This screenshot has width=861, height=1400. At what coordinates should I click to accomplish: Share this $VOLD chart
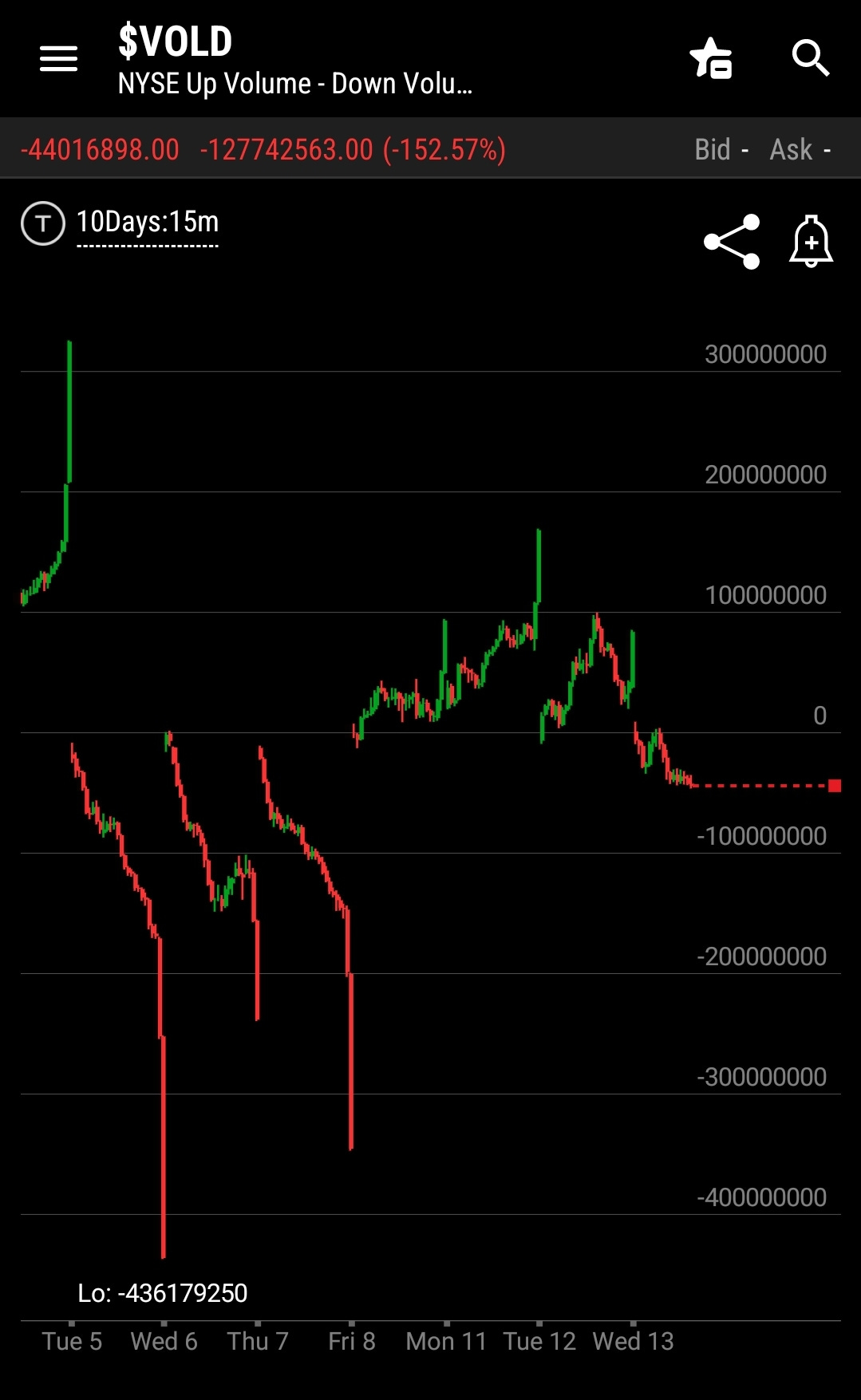(x=731, y=241)
